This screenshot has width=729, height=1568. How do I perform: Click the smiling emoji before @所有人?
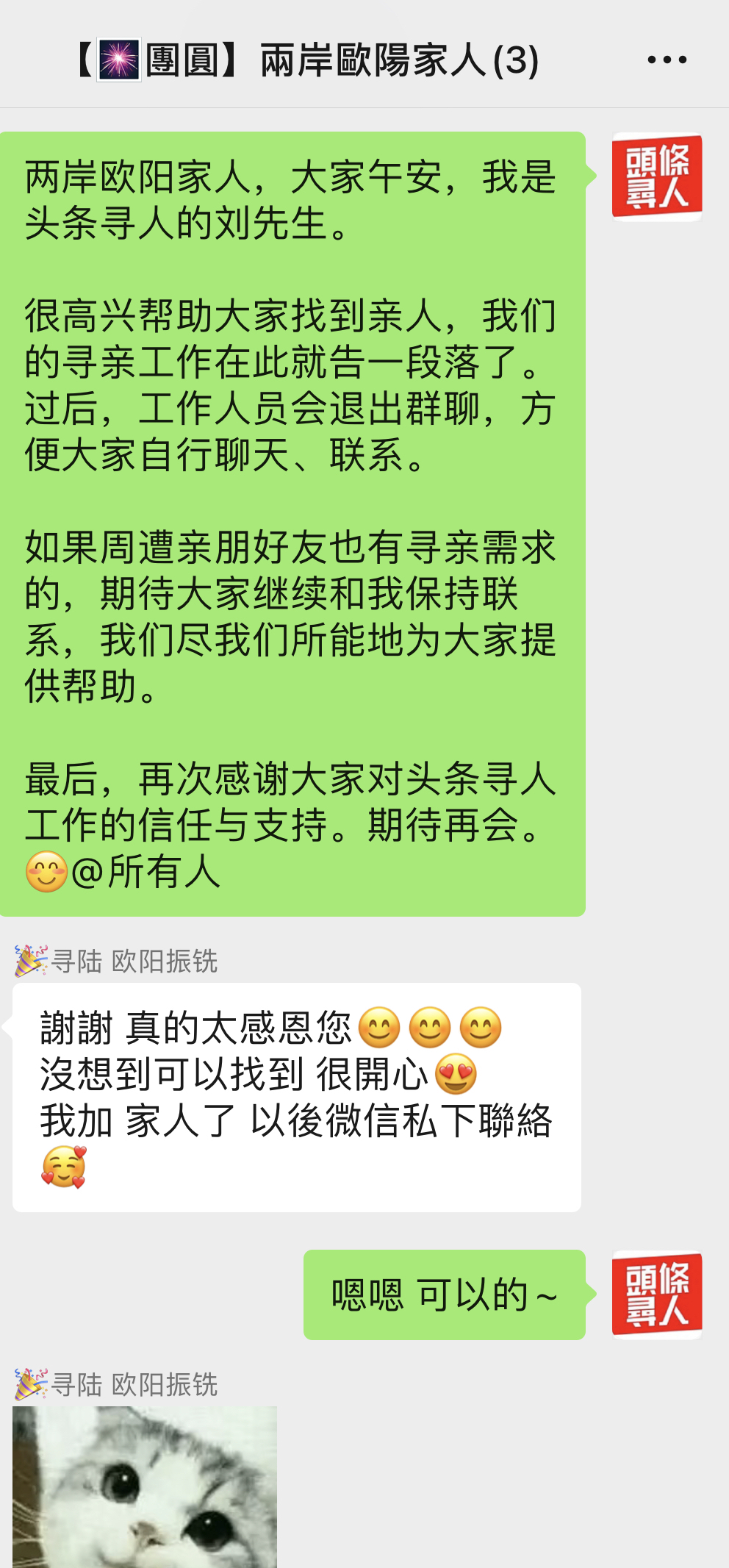tap(46, 870)
